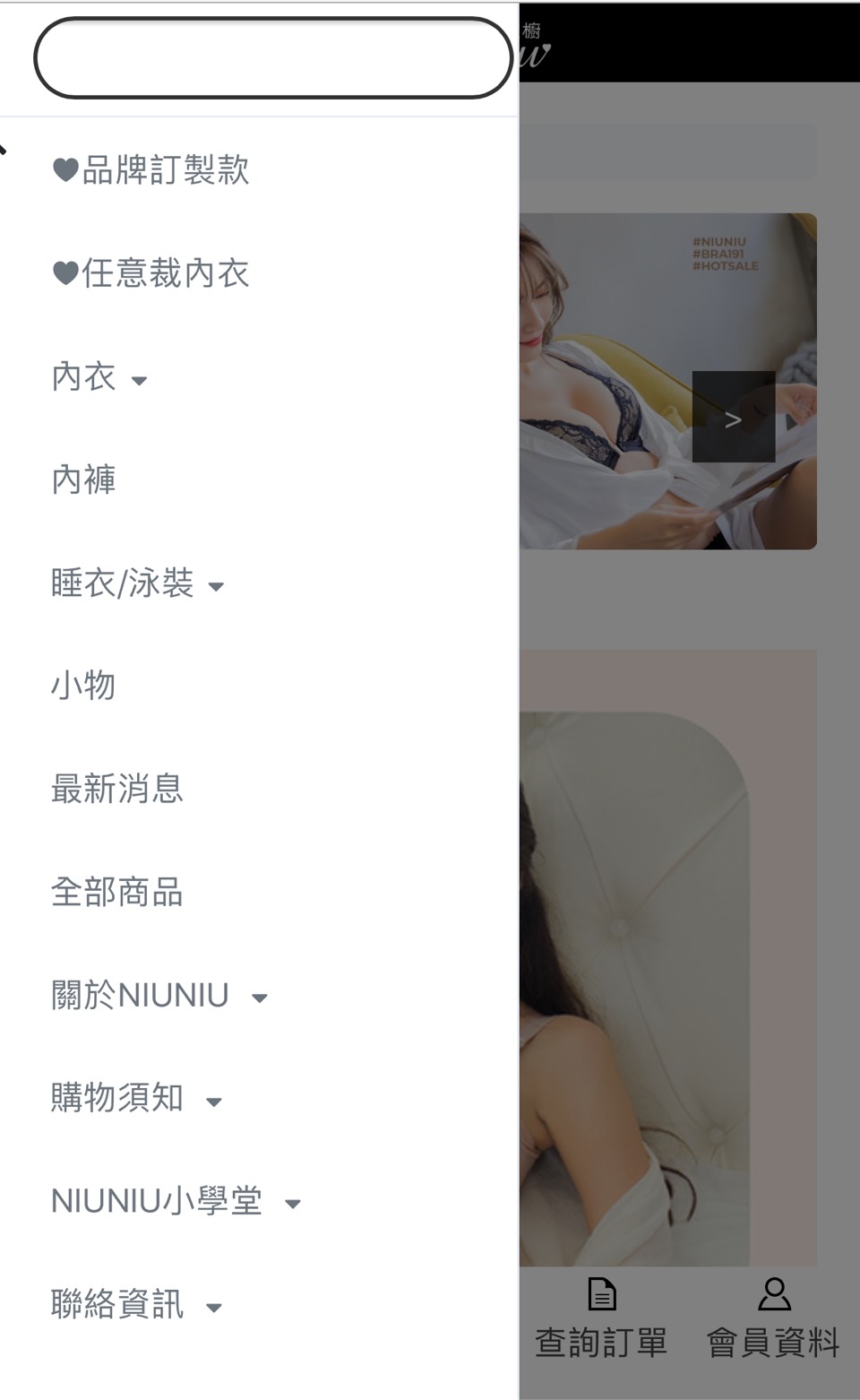This screenshot has width=860, height=1400.
Task: Open the 內褲 category
Action: click(x=84, y=480)
